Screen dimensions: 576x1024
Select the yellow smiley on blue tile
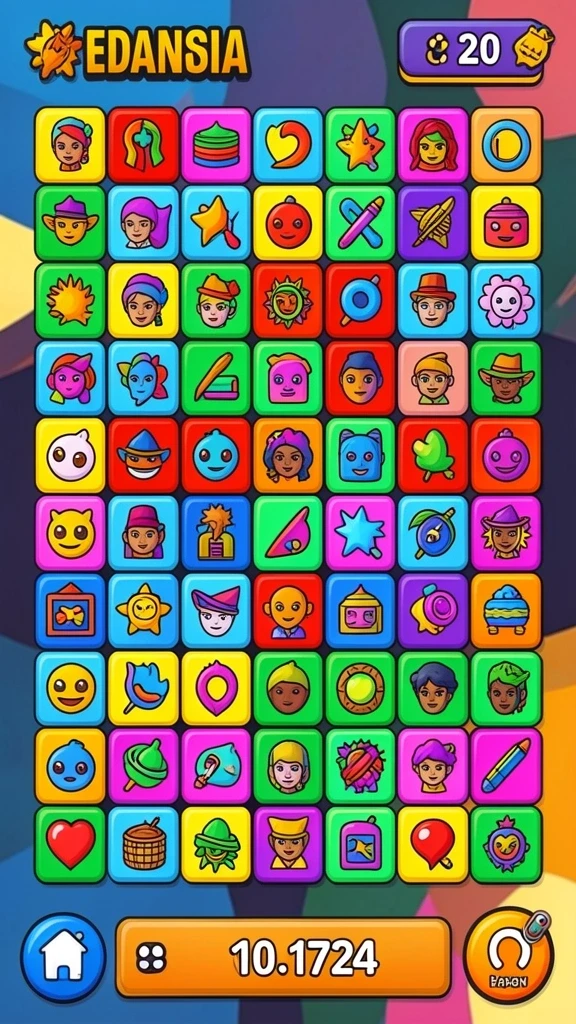tap(70, 688)
